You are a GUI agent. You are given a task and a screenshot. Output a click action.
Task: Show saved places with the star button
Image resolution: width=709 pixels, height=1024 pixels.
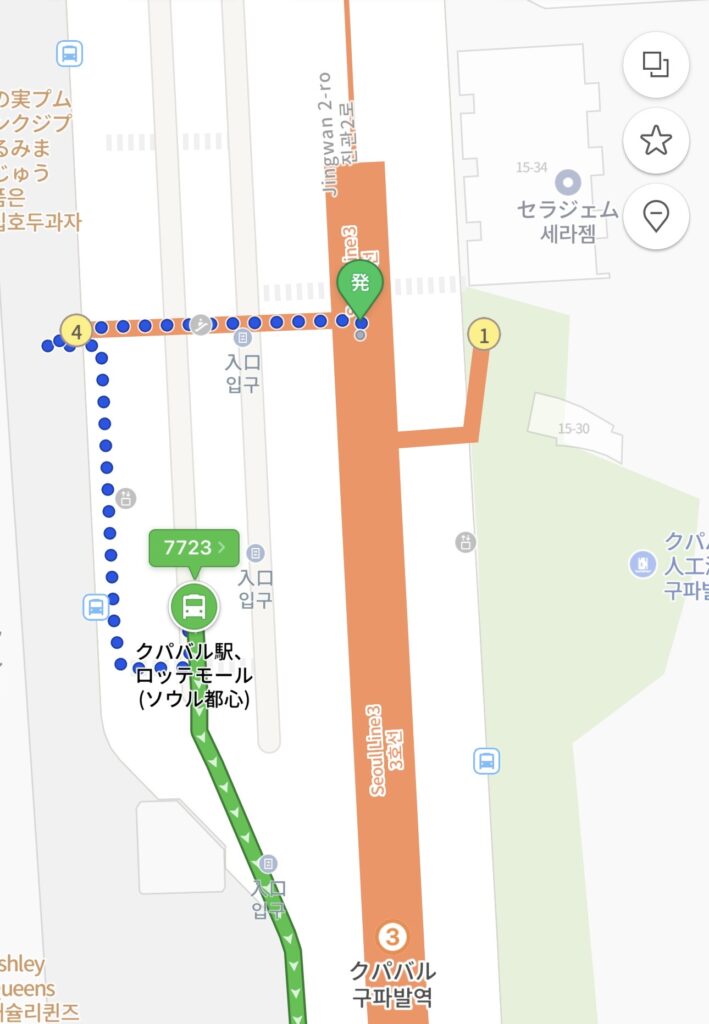[x=655, y=141]
